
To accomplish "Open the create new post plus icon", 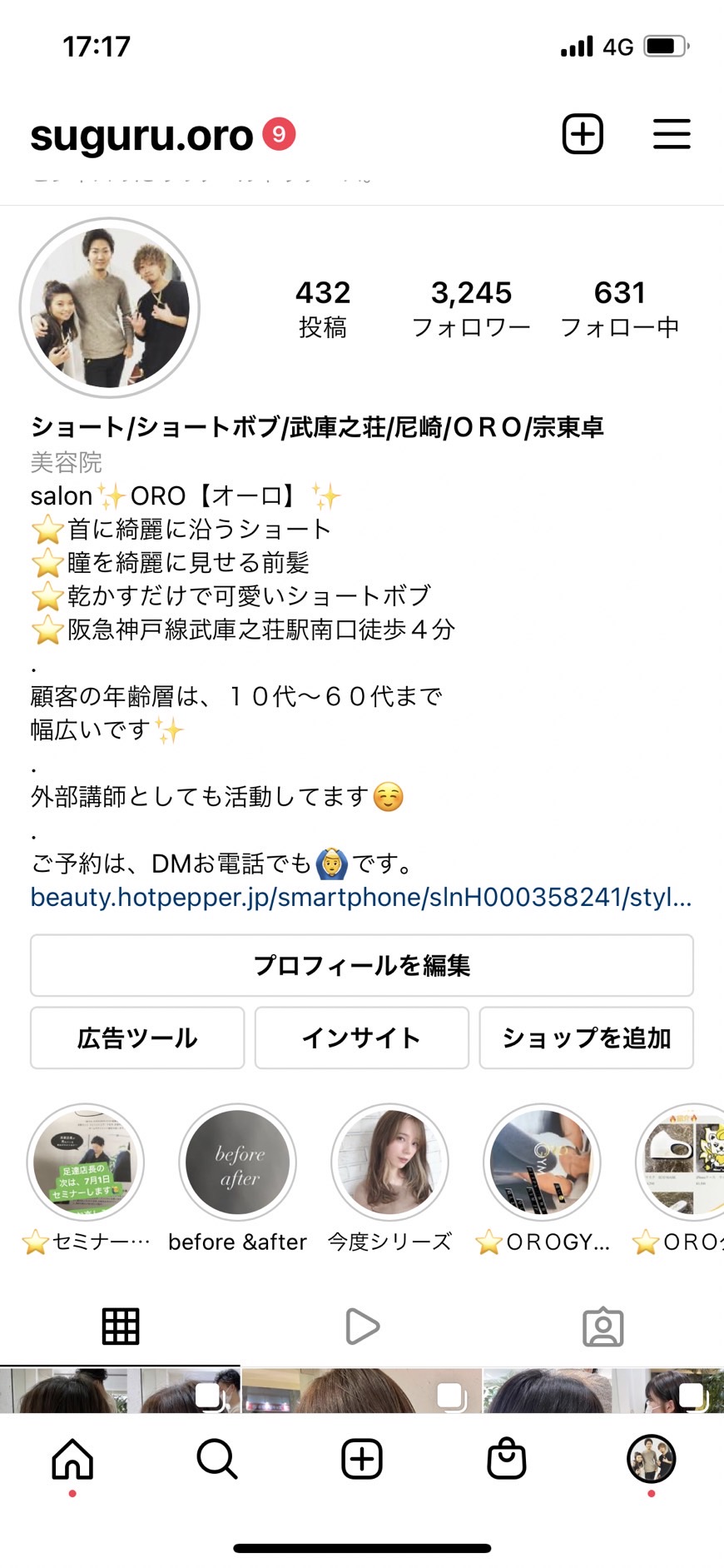I will tap(583, 134).
